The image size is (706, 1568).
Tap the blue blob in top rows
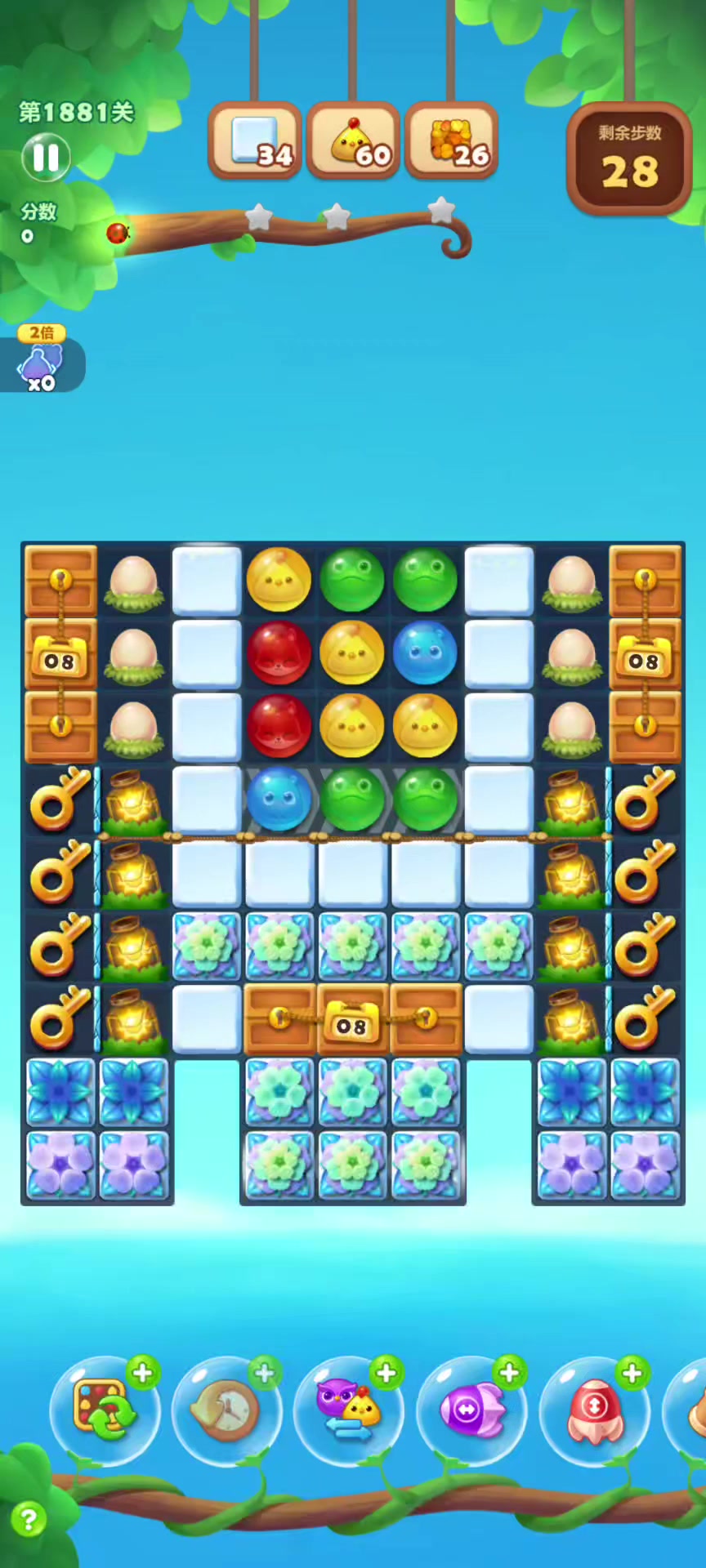425,653
